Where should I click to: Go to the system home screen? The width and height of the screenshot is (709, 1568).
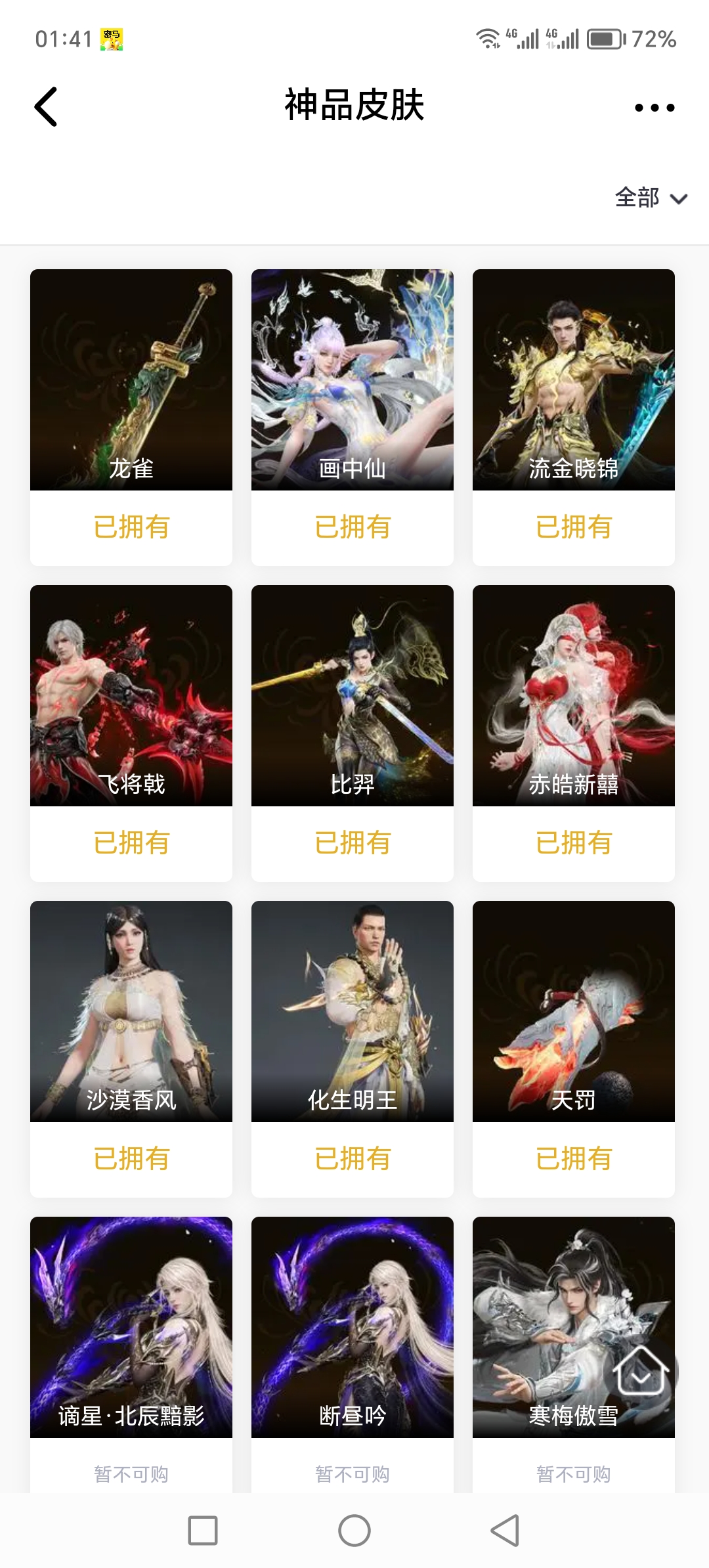[x=354, y=1531]
